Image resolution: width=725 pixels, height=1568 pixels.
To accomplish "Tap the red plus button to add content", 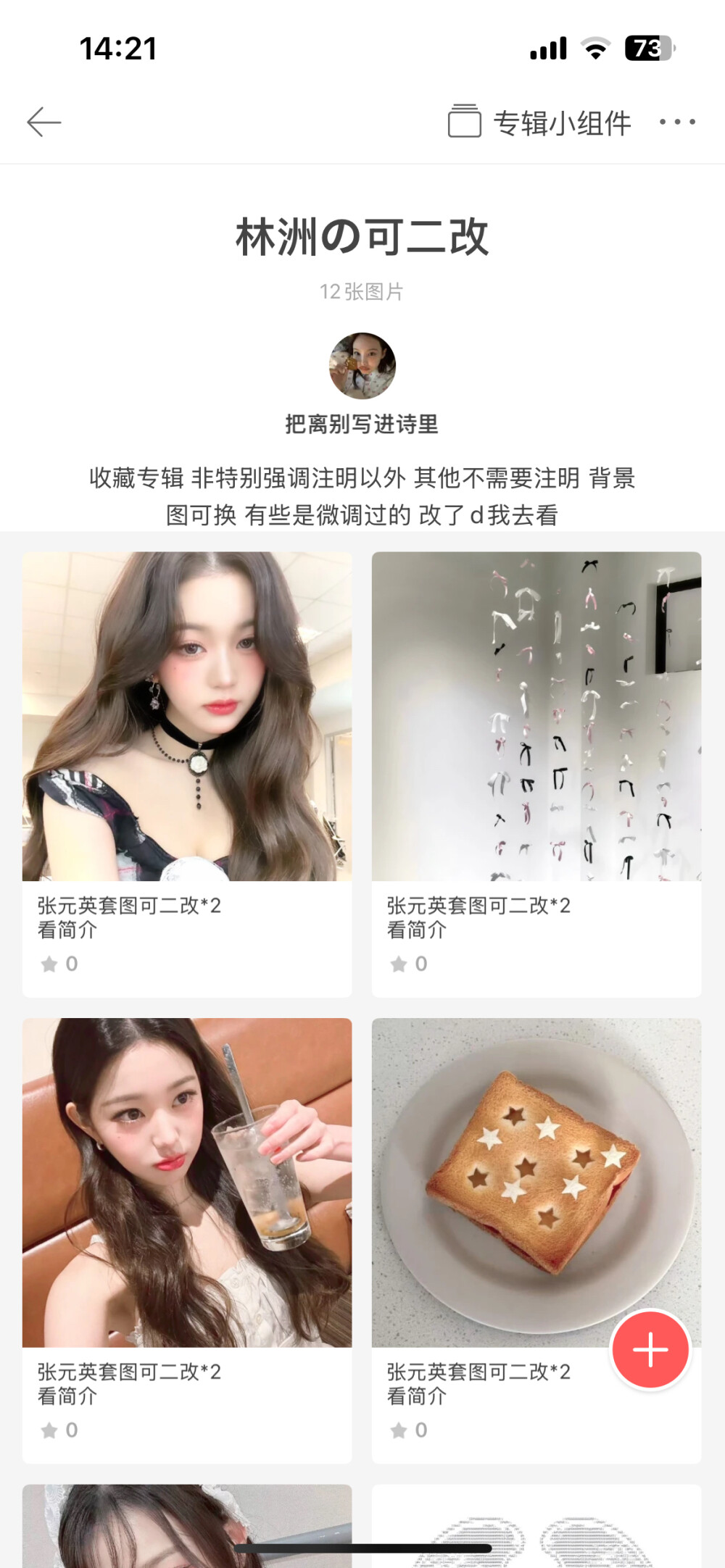I will point(650,1349).
